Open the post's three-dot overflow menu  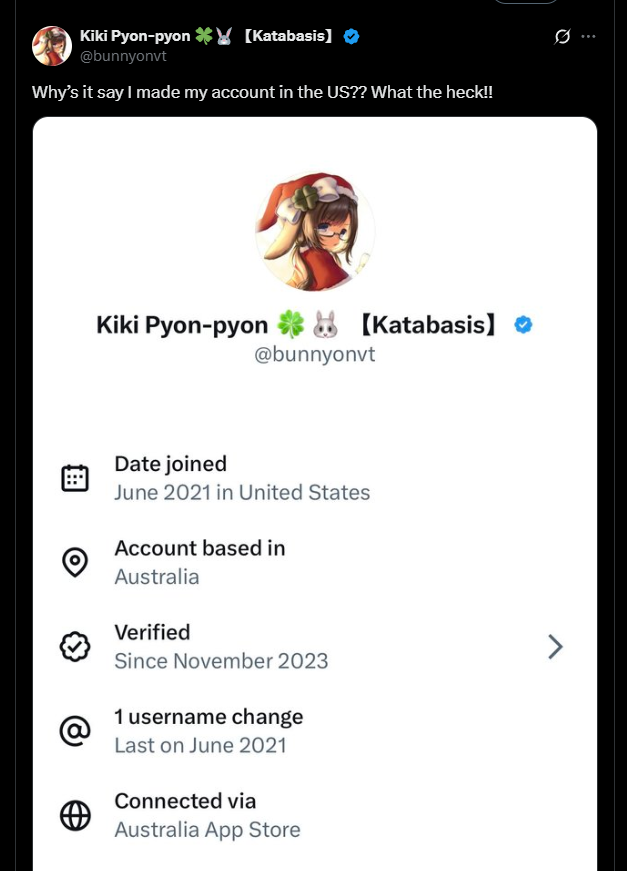pos(588,37)
